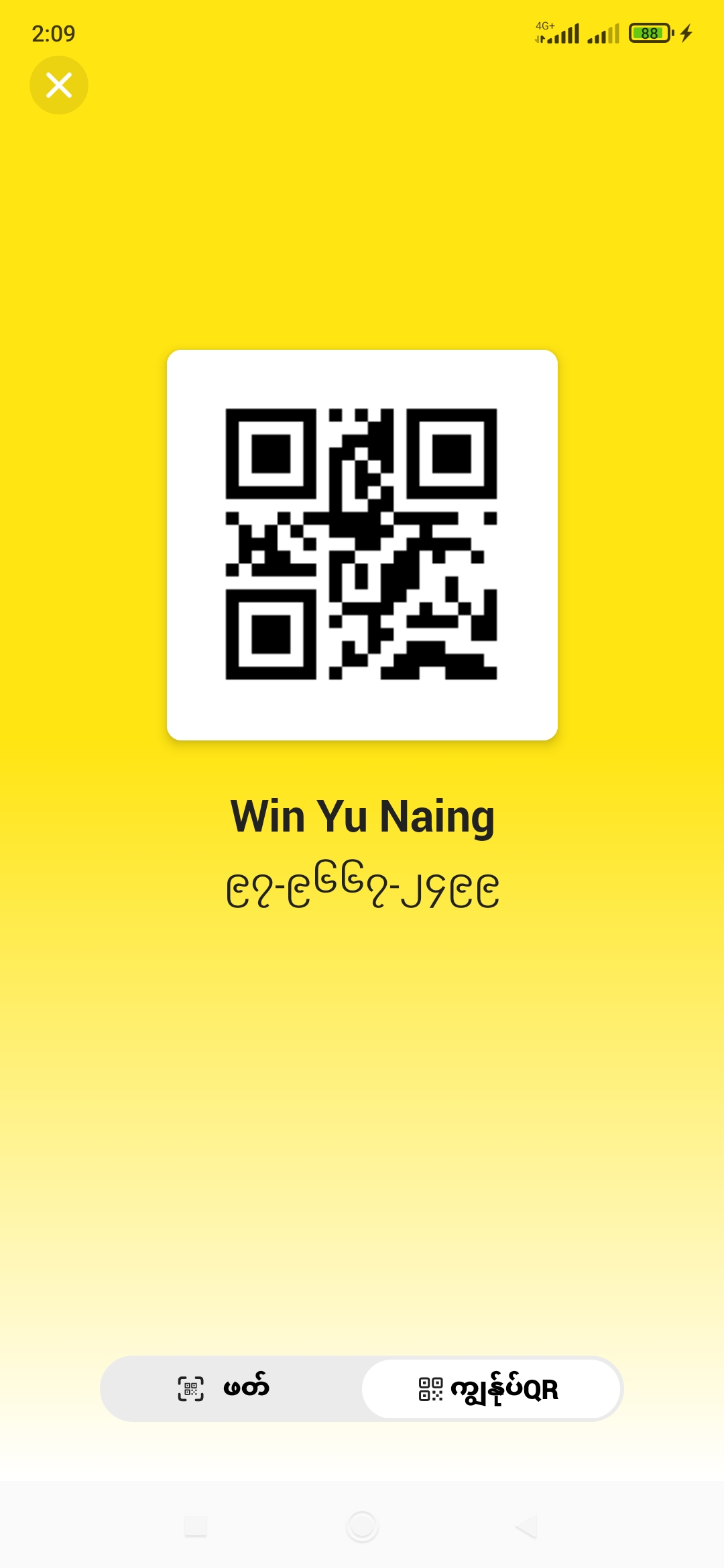Close the QR code screen

(x=59, y=85)
